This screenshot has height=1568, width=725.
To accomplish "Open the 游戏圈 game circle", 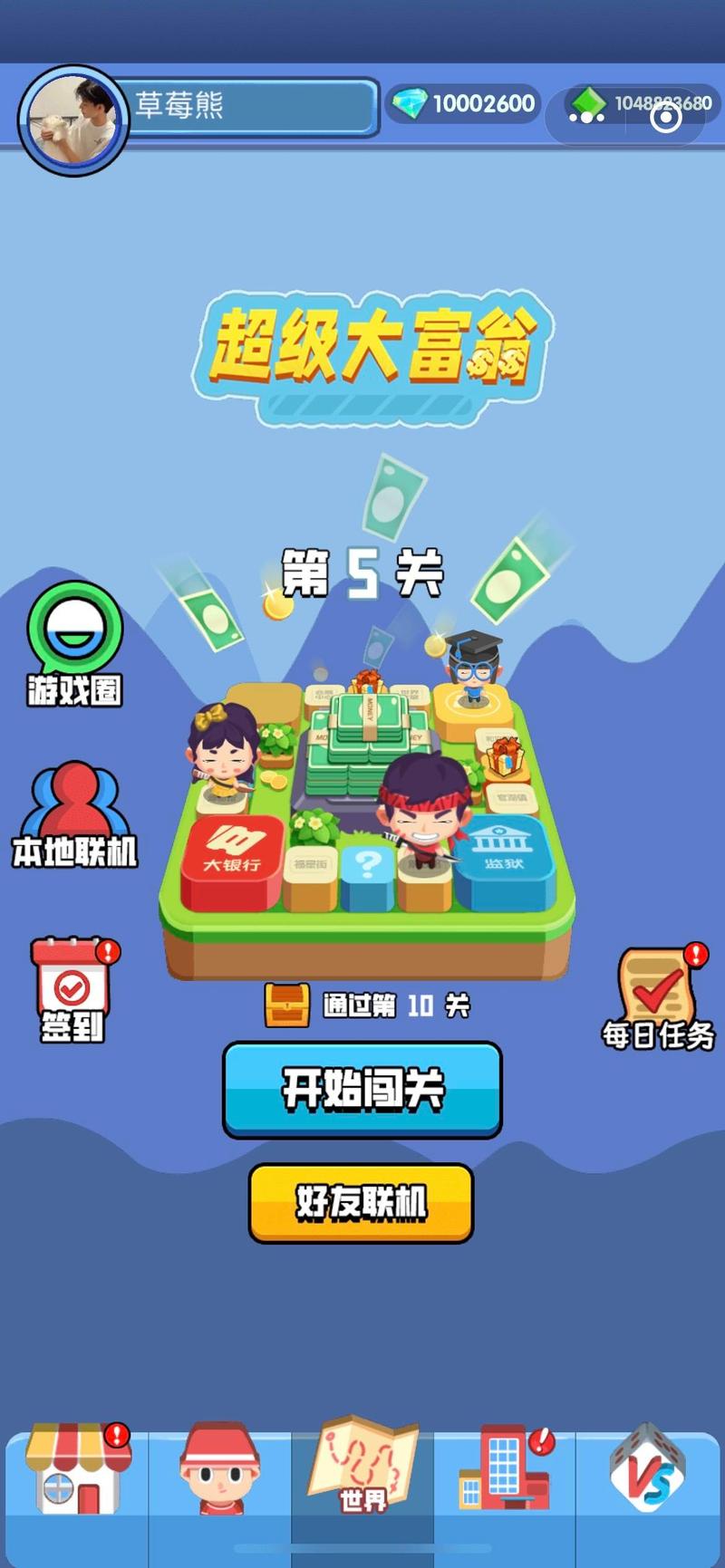I will [74, 644].
